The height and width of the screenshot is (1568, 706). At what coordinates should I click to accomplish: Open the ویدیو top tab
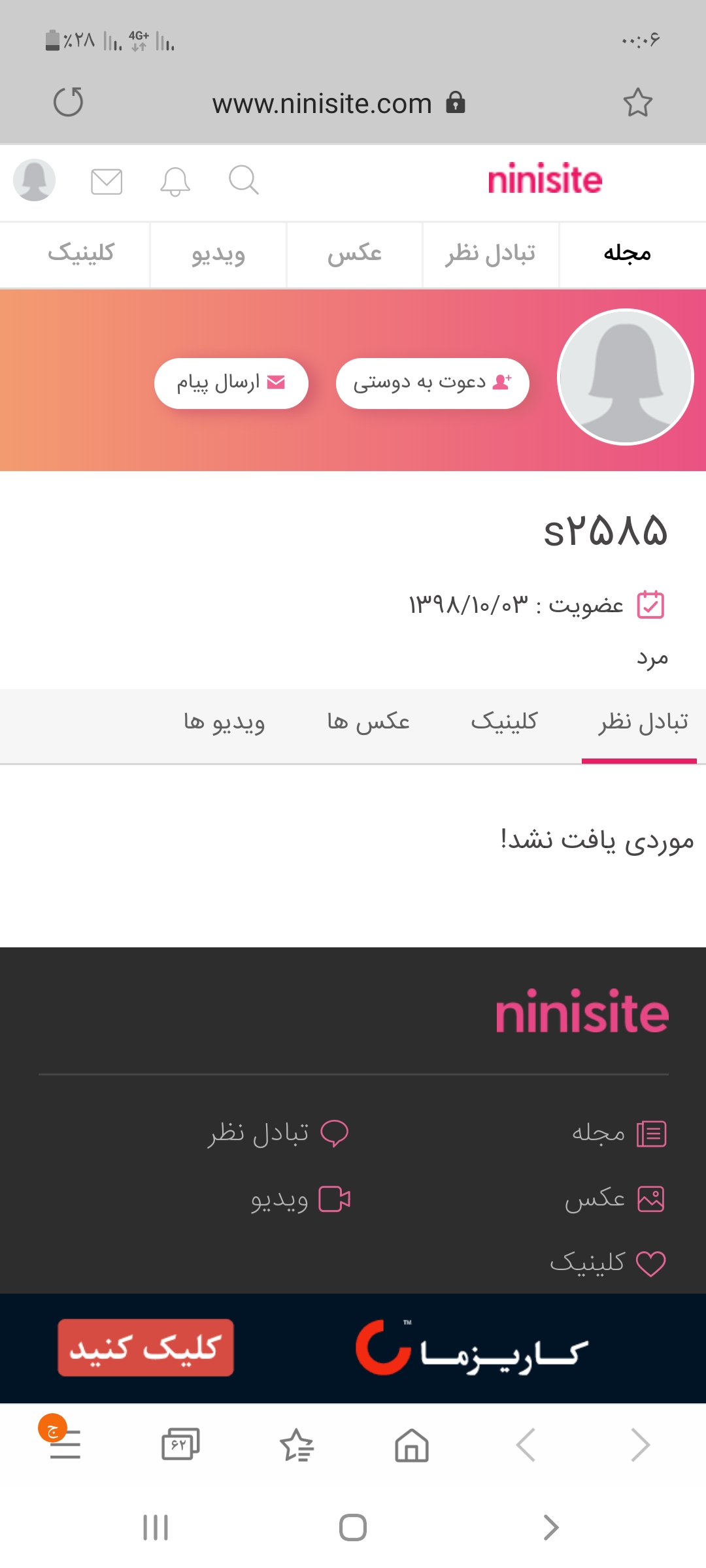218,253
